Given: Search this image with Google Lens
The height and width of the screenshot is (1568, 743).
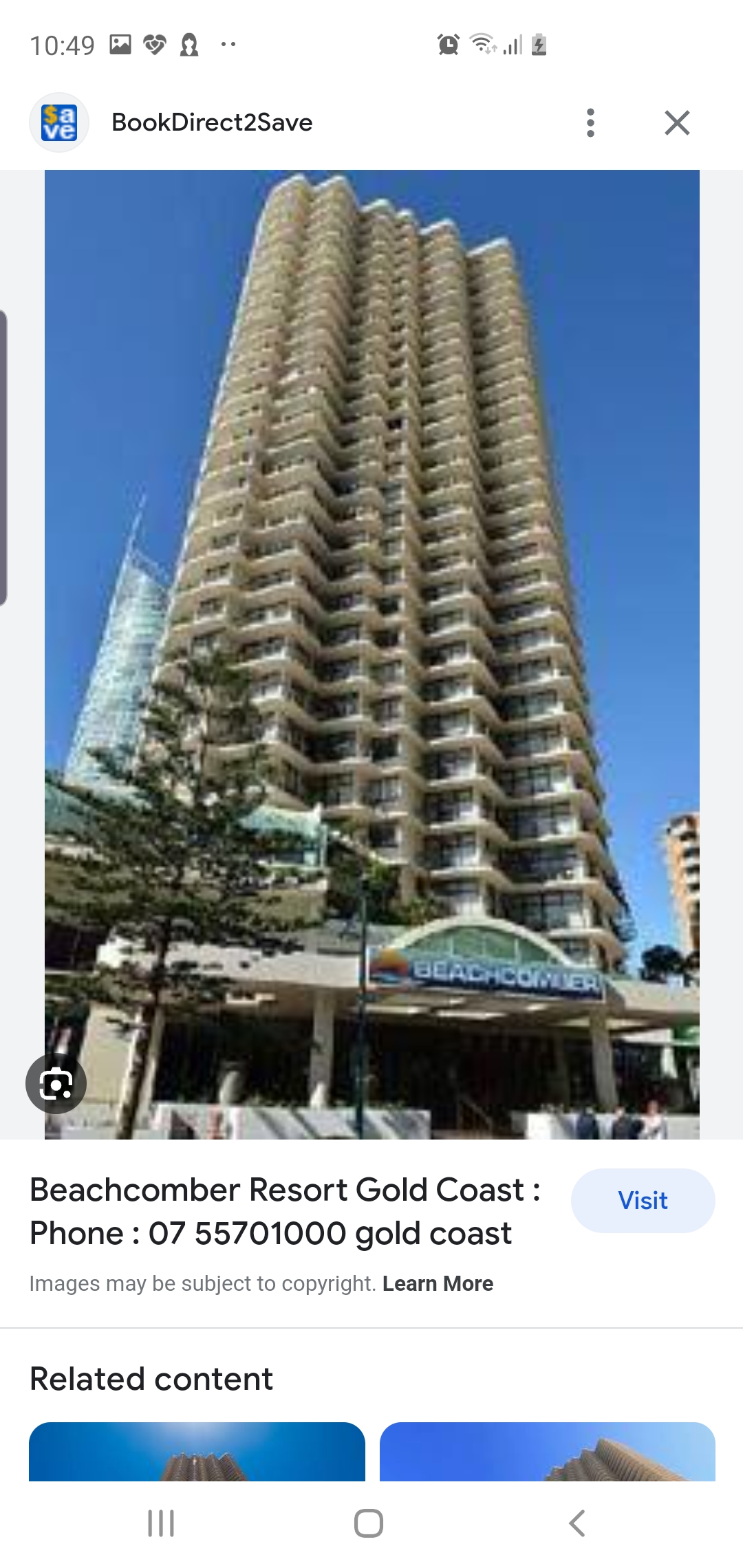Looking at the screenshot, I should click(56, 1084).
